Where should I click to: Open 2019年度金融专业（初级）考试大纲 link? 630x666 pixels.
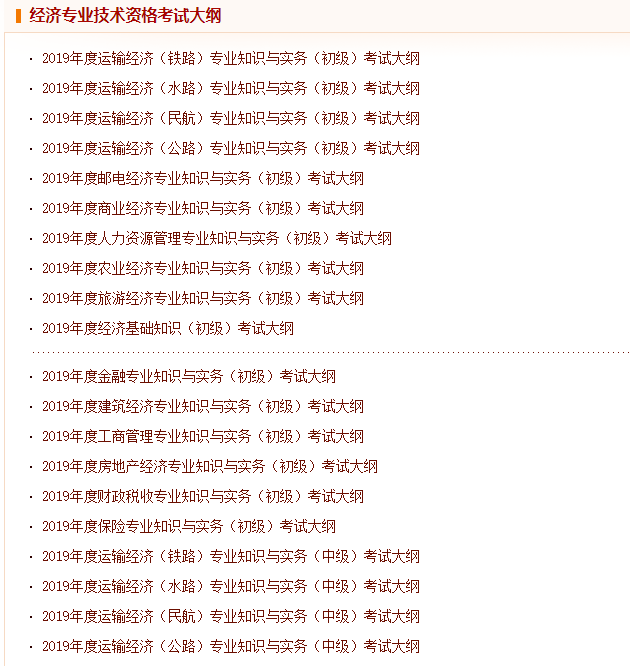[188, 377]
